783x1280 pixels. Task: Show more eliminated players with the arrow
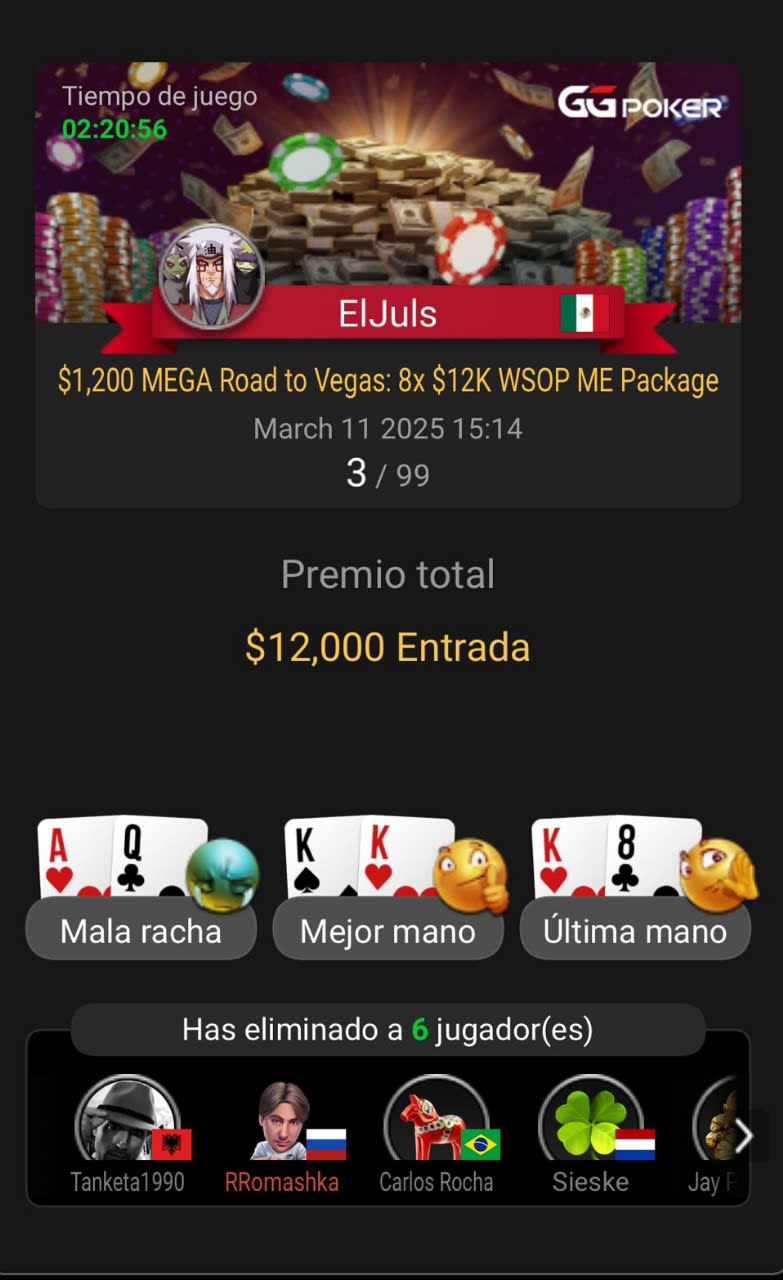pos(743,1135)
